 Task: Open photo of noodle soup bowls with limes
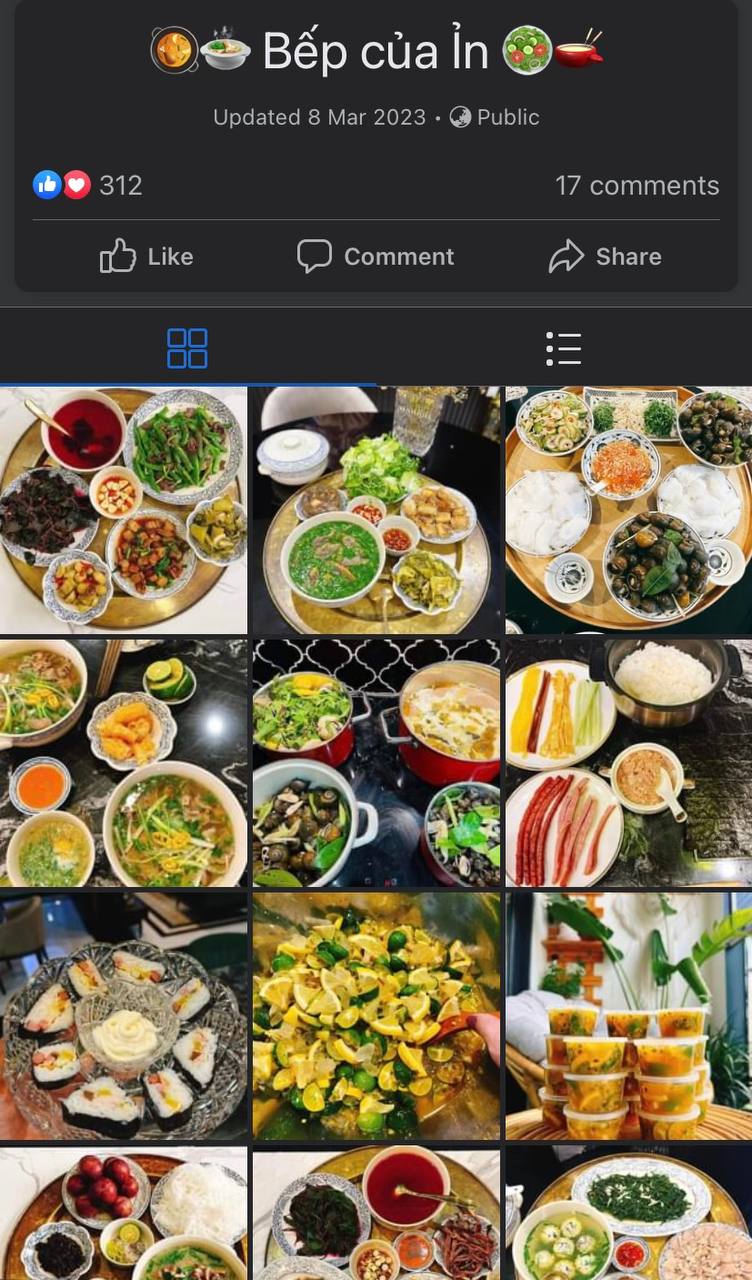pos(123,763)
